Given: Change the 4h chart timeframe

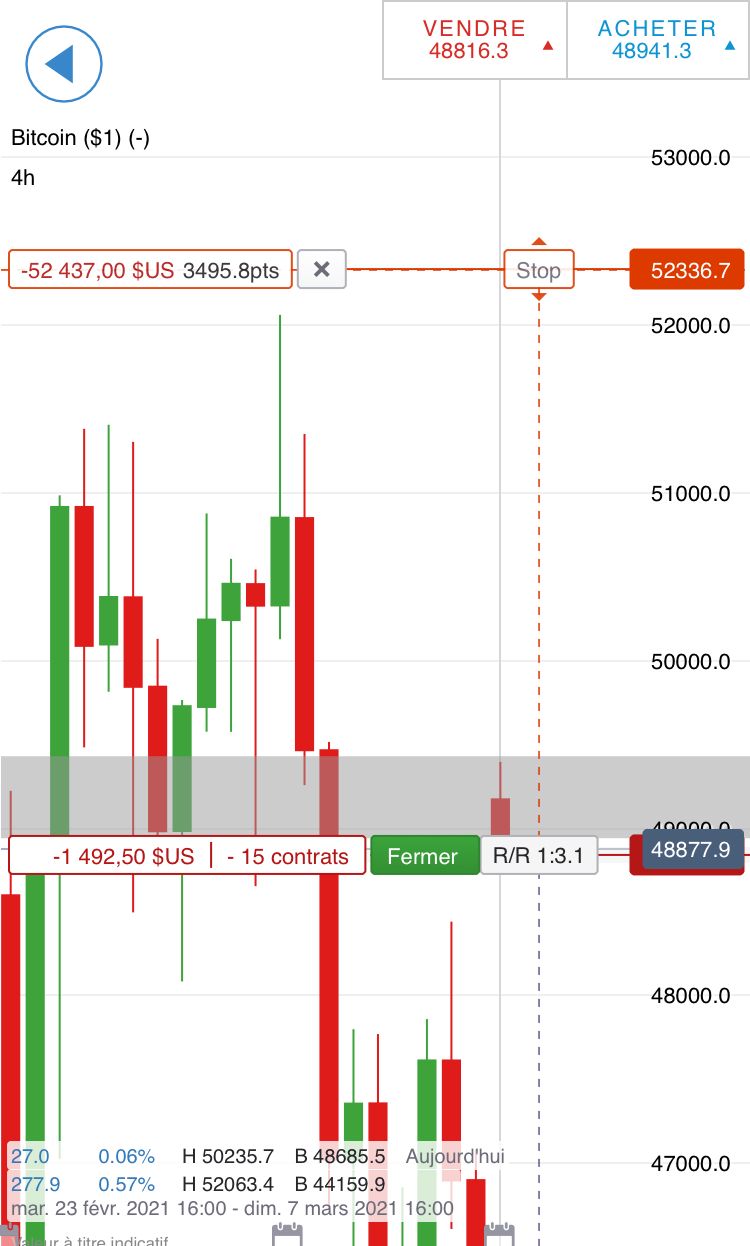Looking at the screenshot, I should coord(23,178).
